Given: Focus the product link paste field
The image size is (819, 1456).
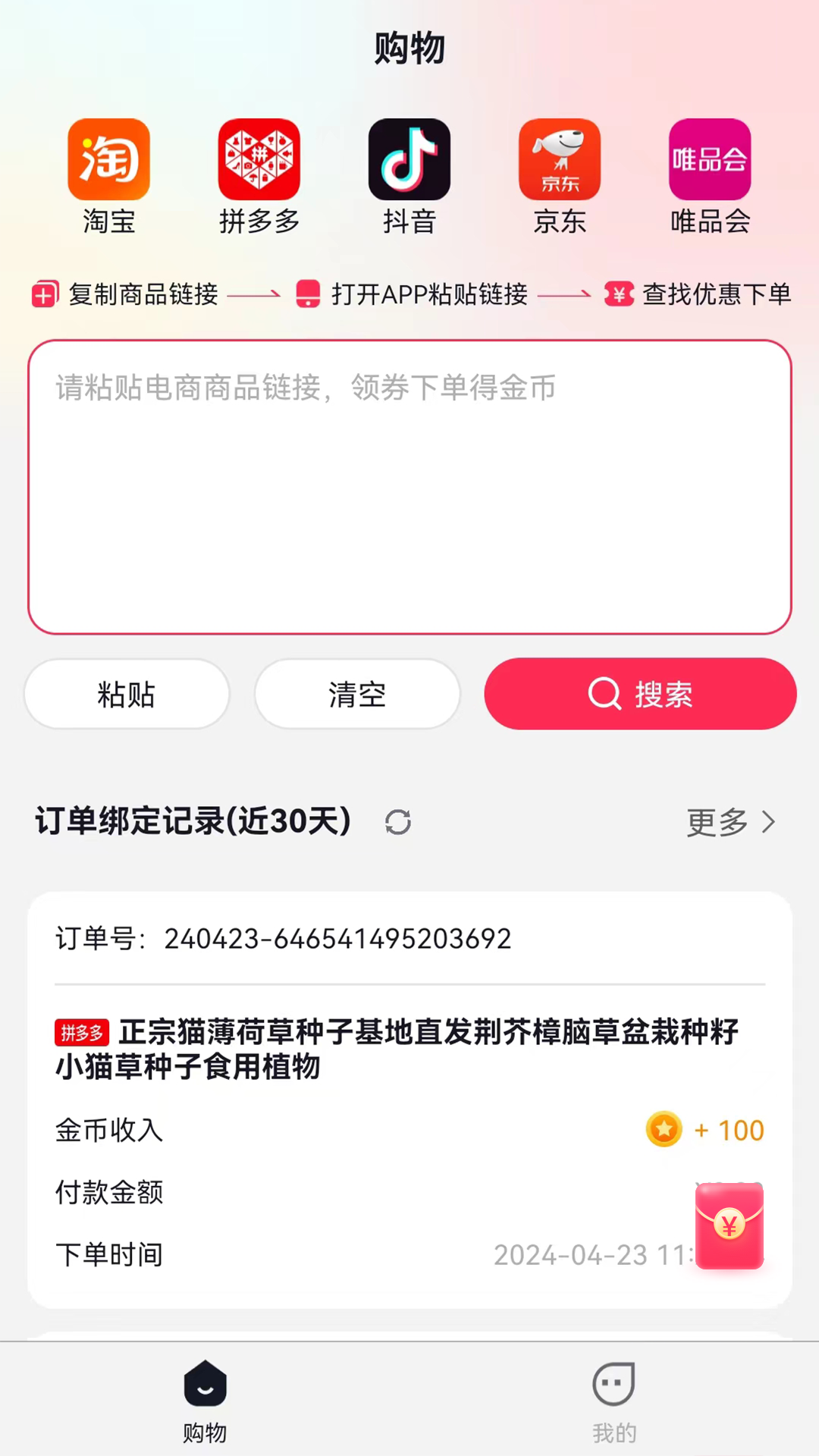Looking at the screenshot, I should [409, 487].
